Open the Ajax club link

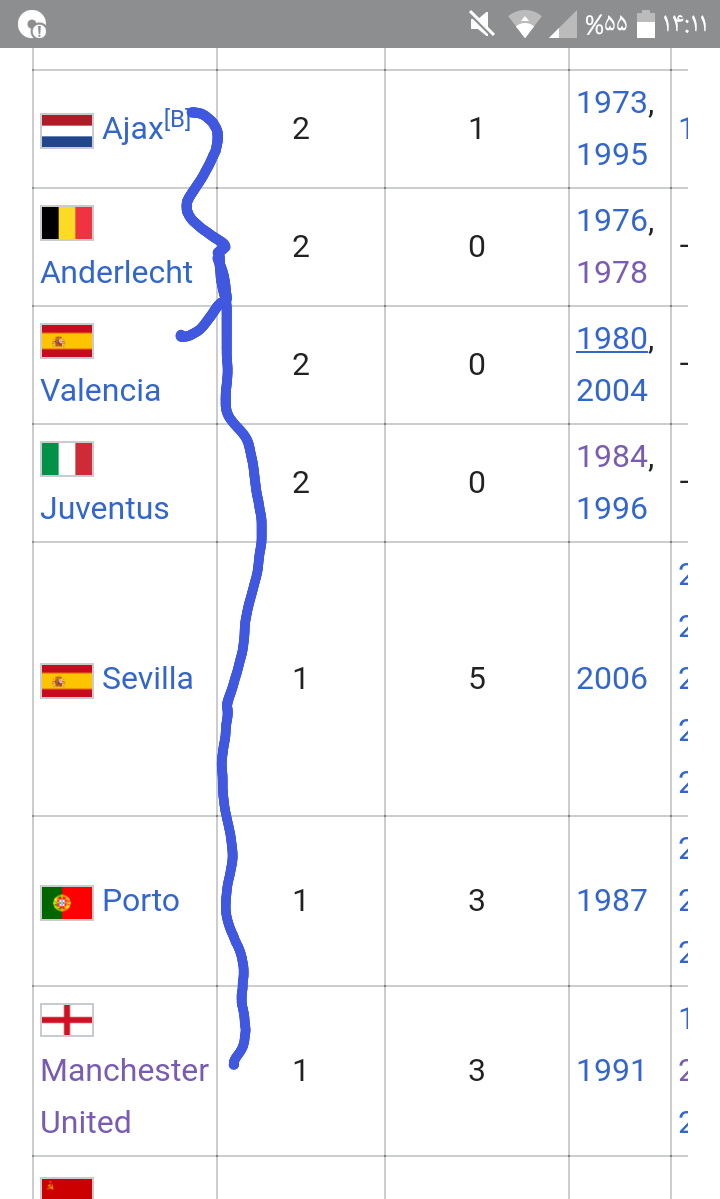pos(133,128)
